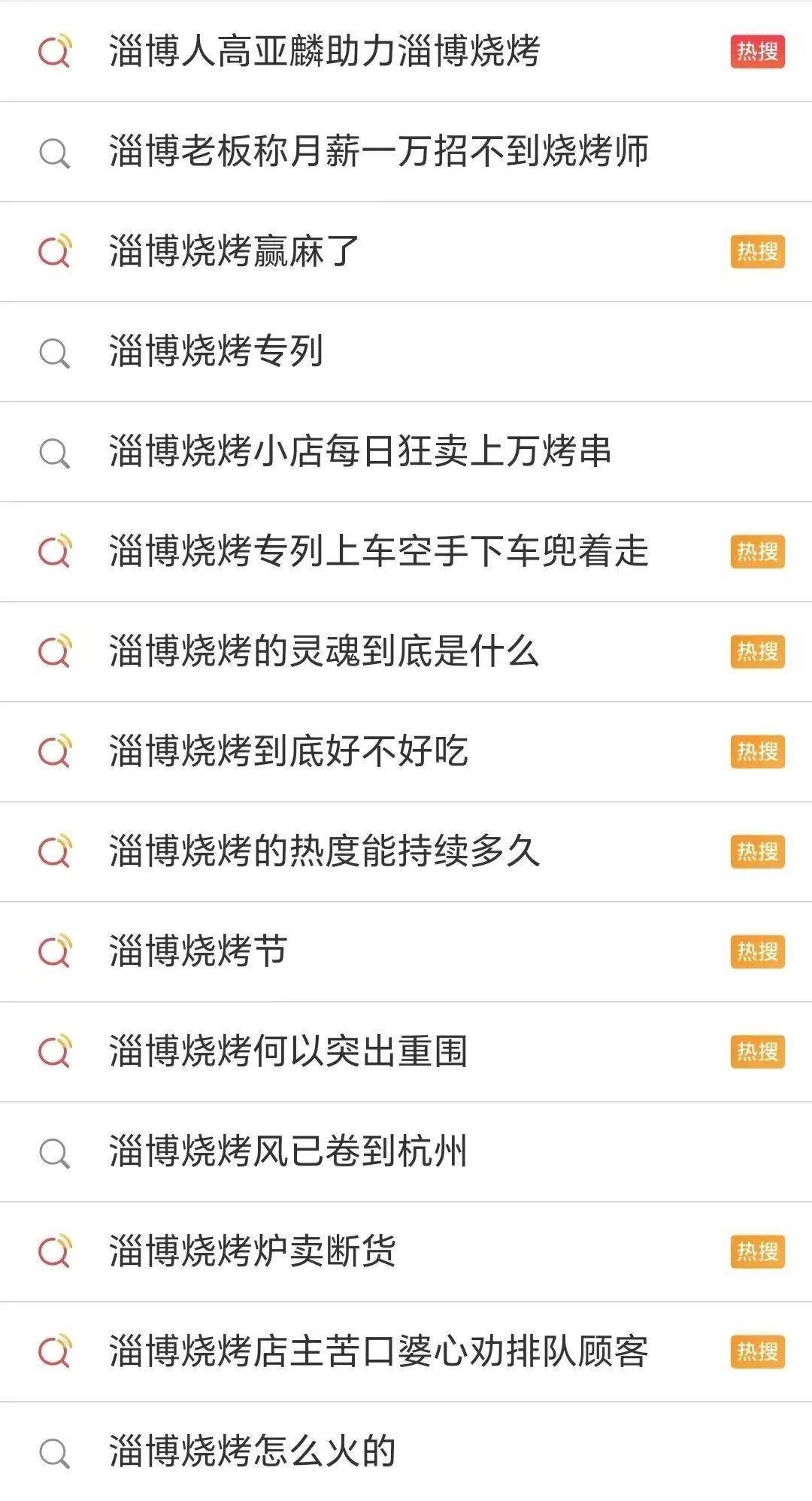Select 淄博老板称月薪一万招不到烧烤师 suggestion
812x1501 pixels.
[378, 151]
